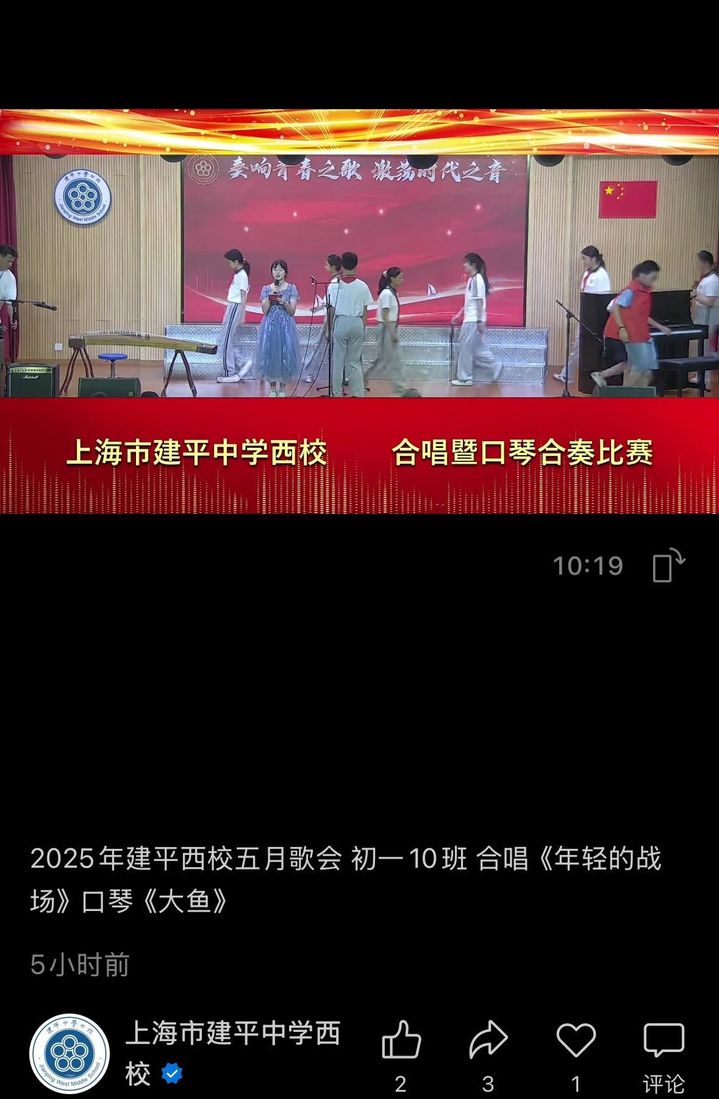Rotate the video to fullscreen
The height and width of the screenshot is (1099, 719).
[668, 566]
